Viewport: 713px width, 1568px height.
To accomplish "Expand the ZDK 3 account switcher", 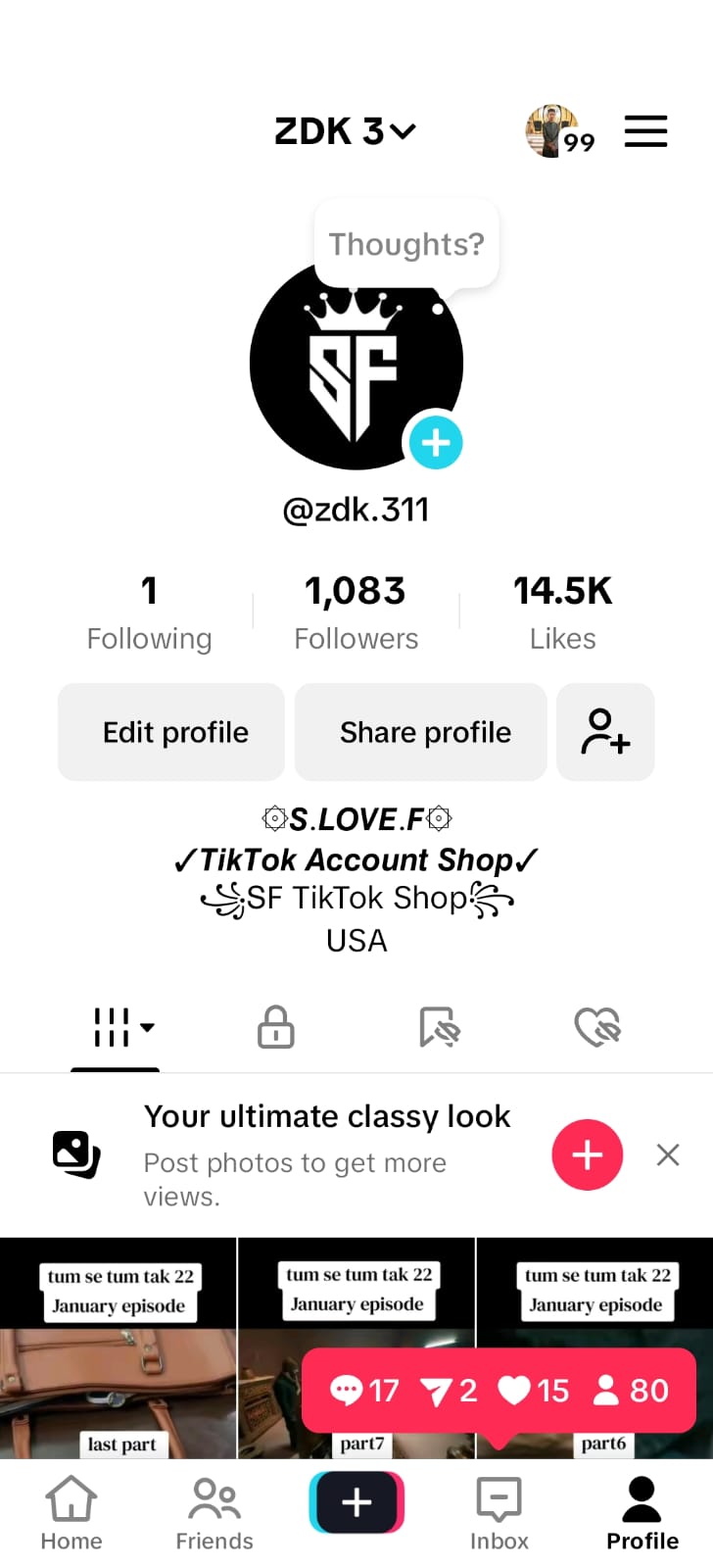I will tap(345, 130).
